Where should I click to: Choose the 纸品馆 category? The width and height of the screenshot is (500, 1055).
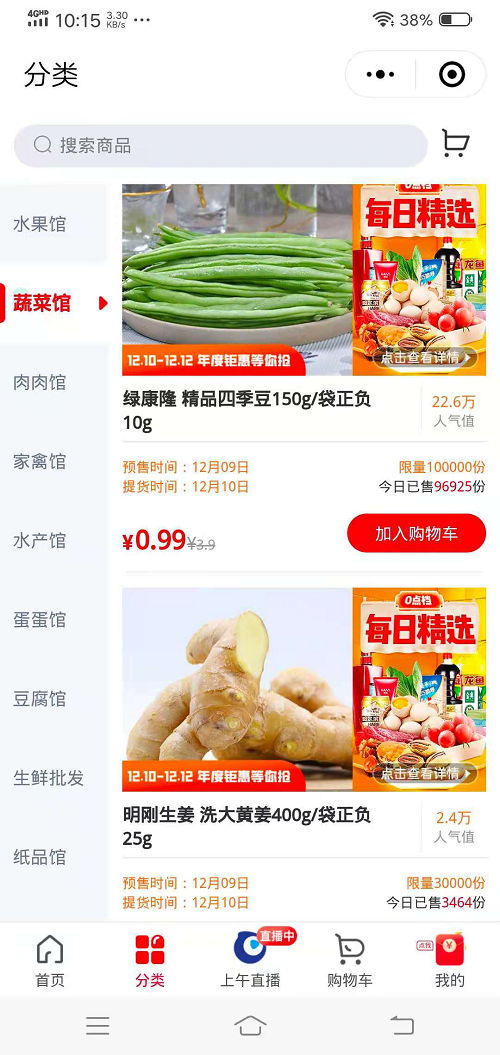[40, 857]
